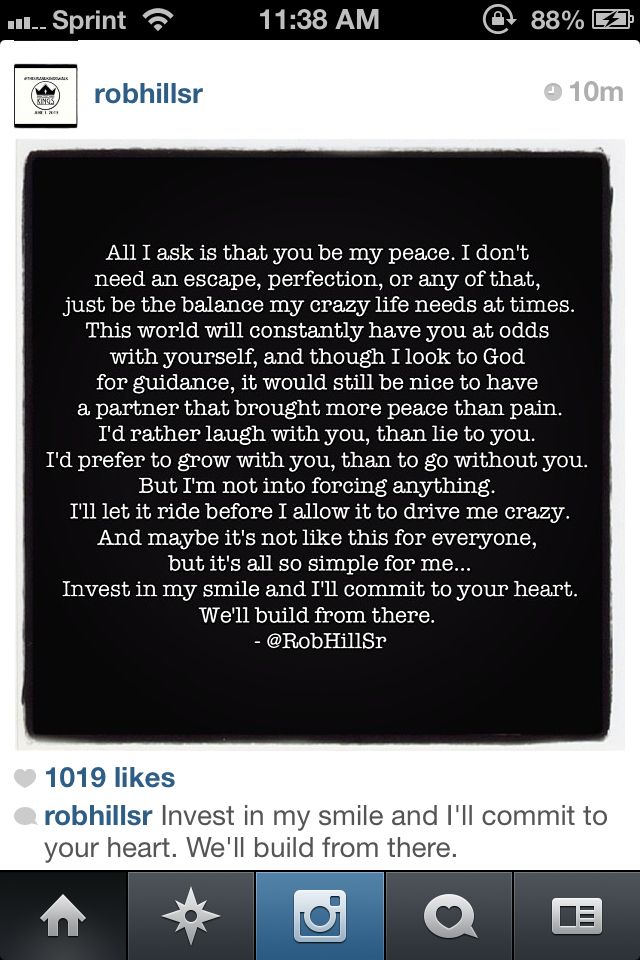Image resolution: width=640 pixels, height=960 pixels.
Task: View the 1019 likes list
Action: [x=110, y=778]
